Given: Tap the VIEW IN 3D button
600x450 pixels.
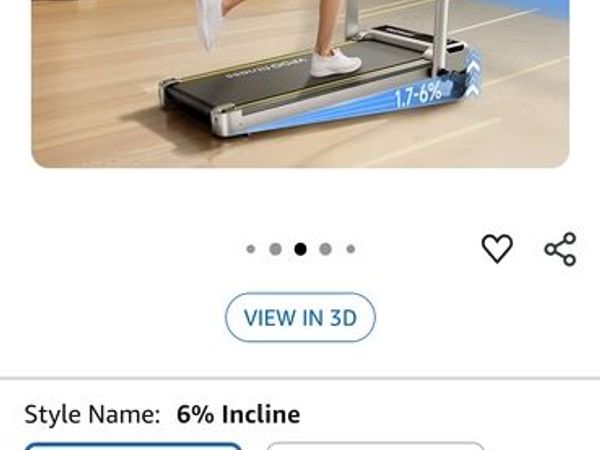Looking at the screenshot, I should click(300, 318).
